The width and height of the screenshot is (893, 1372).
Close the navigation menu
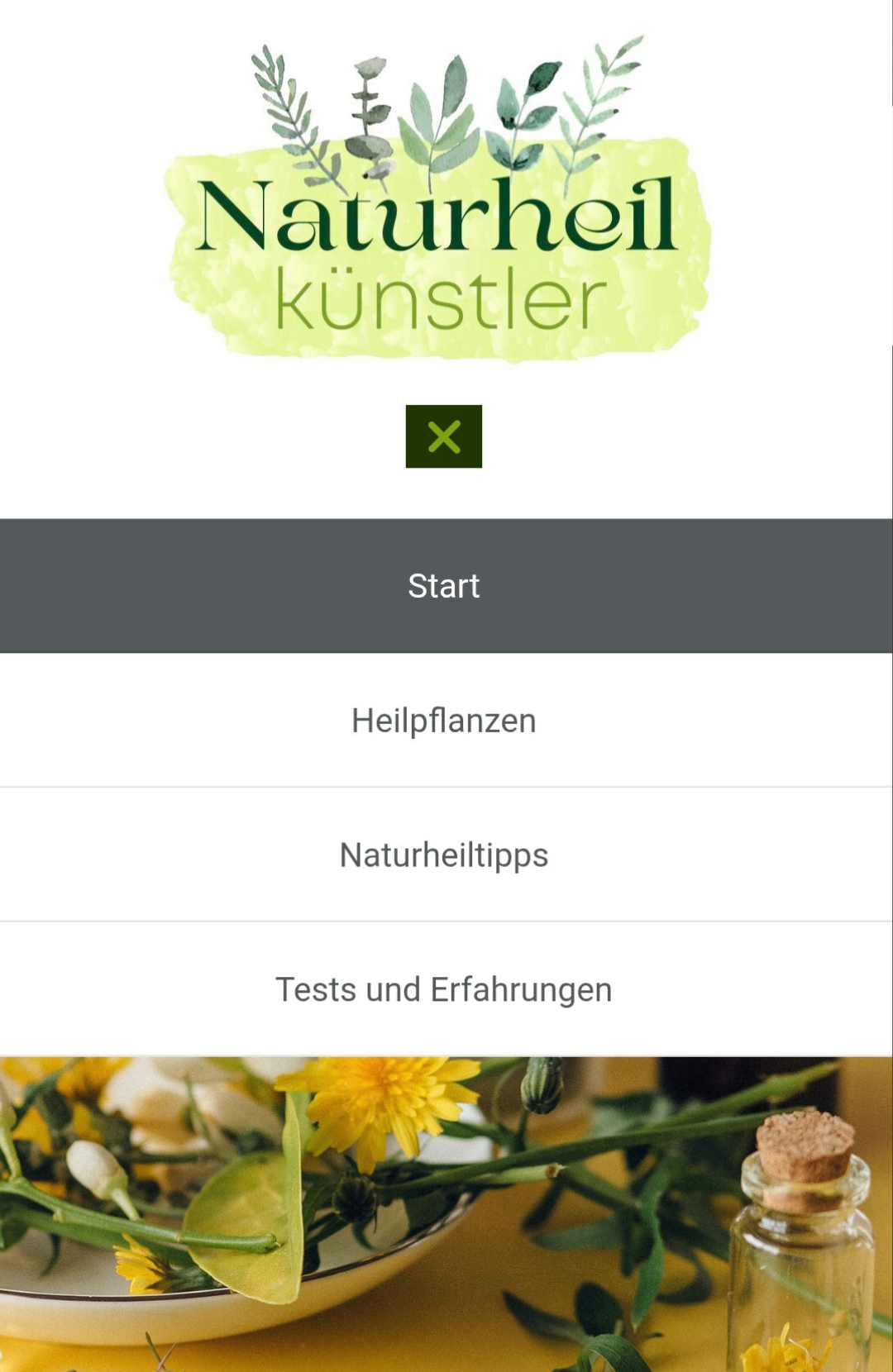pyautogui.click(x=444, y=436)
